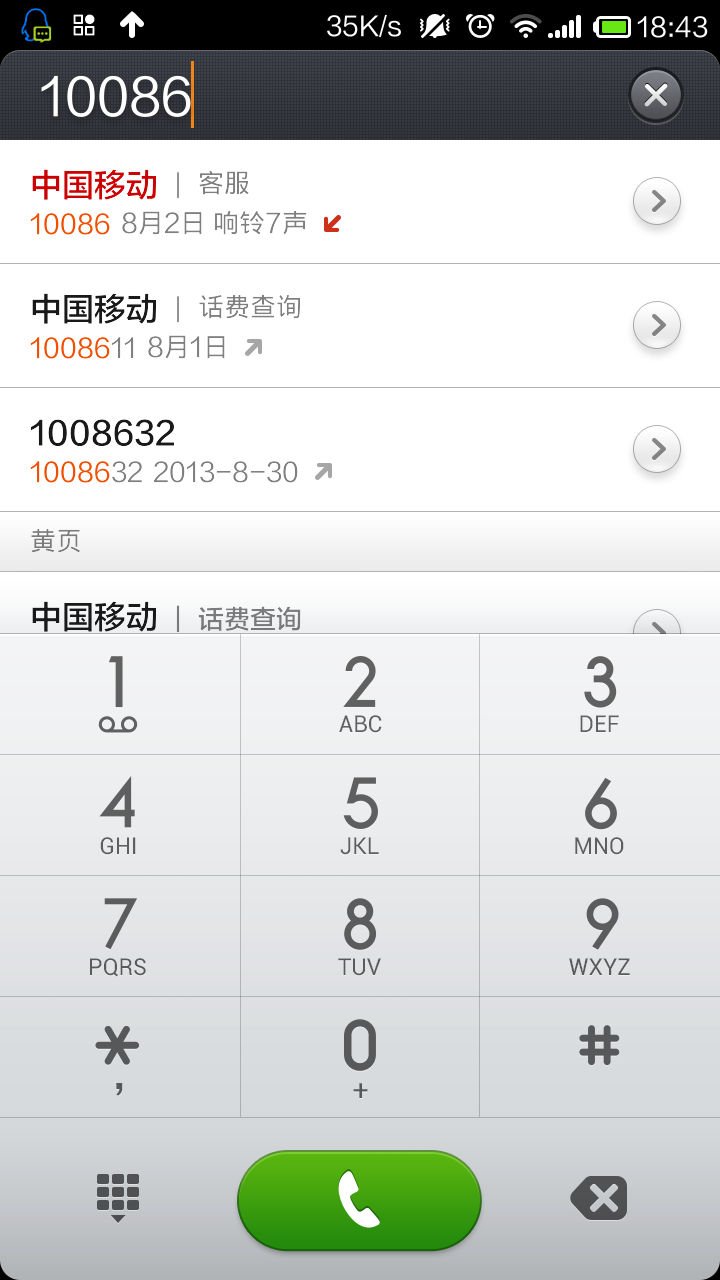Enter digit 7 PQRS
This screenshot has height=1280, width=720.
pyautogui.click(x=119, y=936)
